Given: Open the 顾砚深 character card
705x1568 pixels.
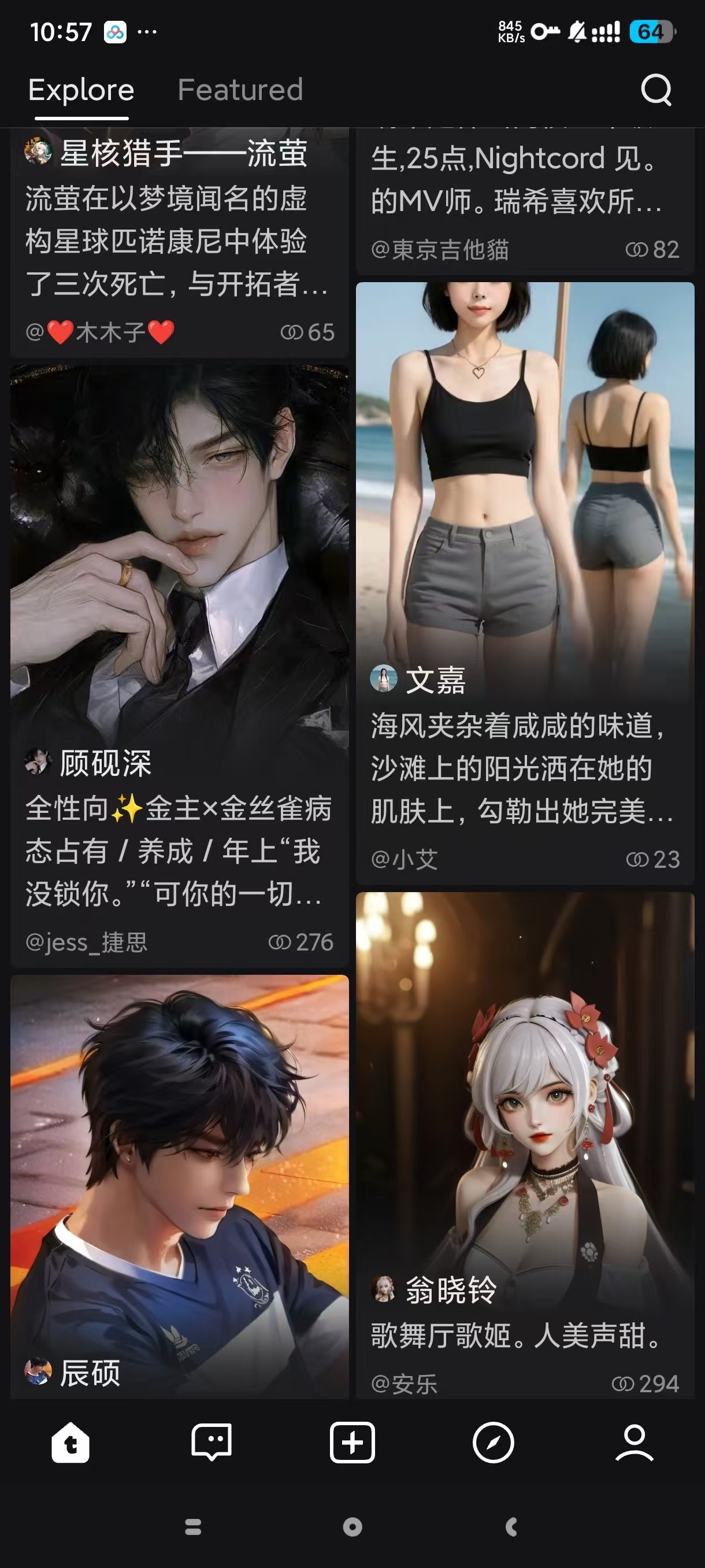Looking at the screenshot, I should 179,609.
